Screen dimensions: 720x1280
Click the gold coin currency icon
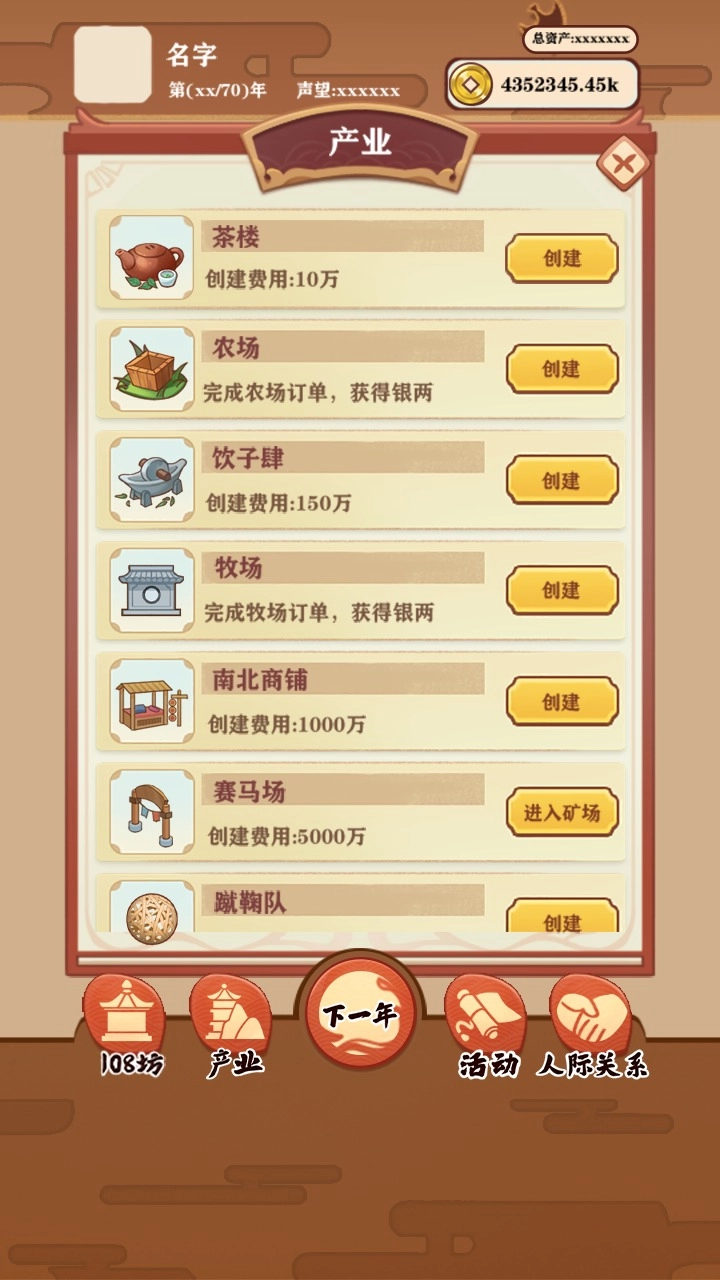pos(472,82)
